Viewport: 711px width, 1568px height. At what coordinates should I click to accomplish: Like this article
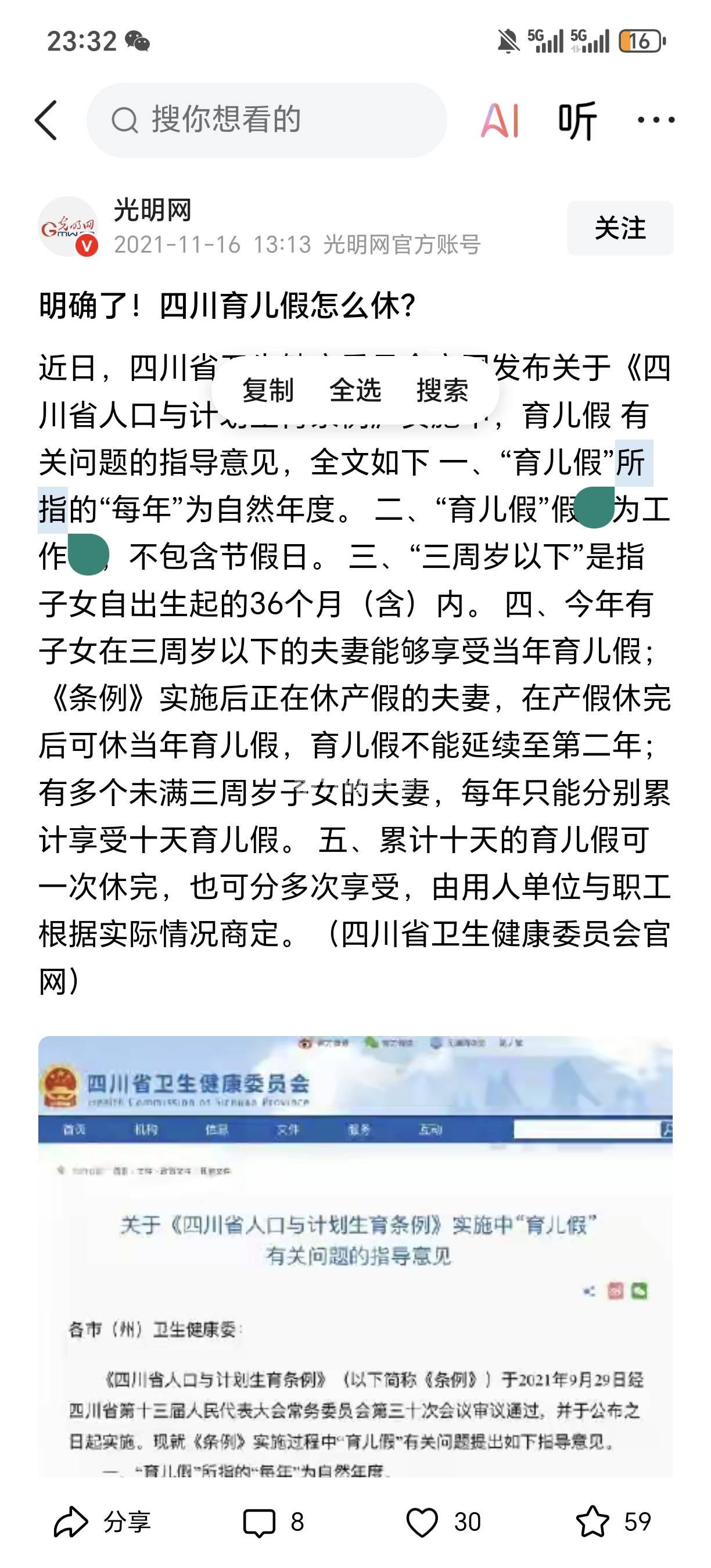point(443,1522)
